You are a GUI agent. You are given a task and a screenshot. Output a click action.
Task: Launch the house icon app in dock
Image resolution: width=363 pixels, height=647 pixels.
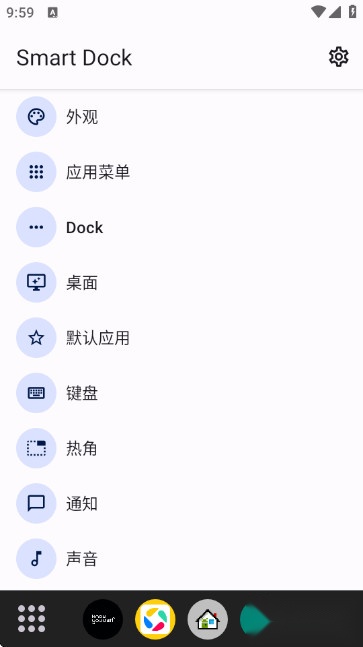(x=207, y=619)
